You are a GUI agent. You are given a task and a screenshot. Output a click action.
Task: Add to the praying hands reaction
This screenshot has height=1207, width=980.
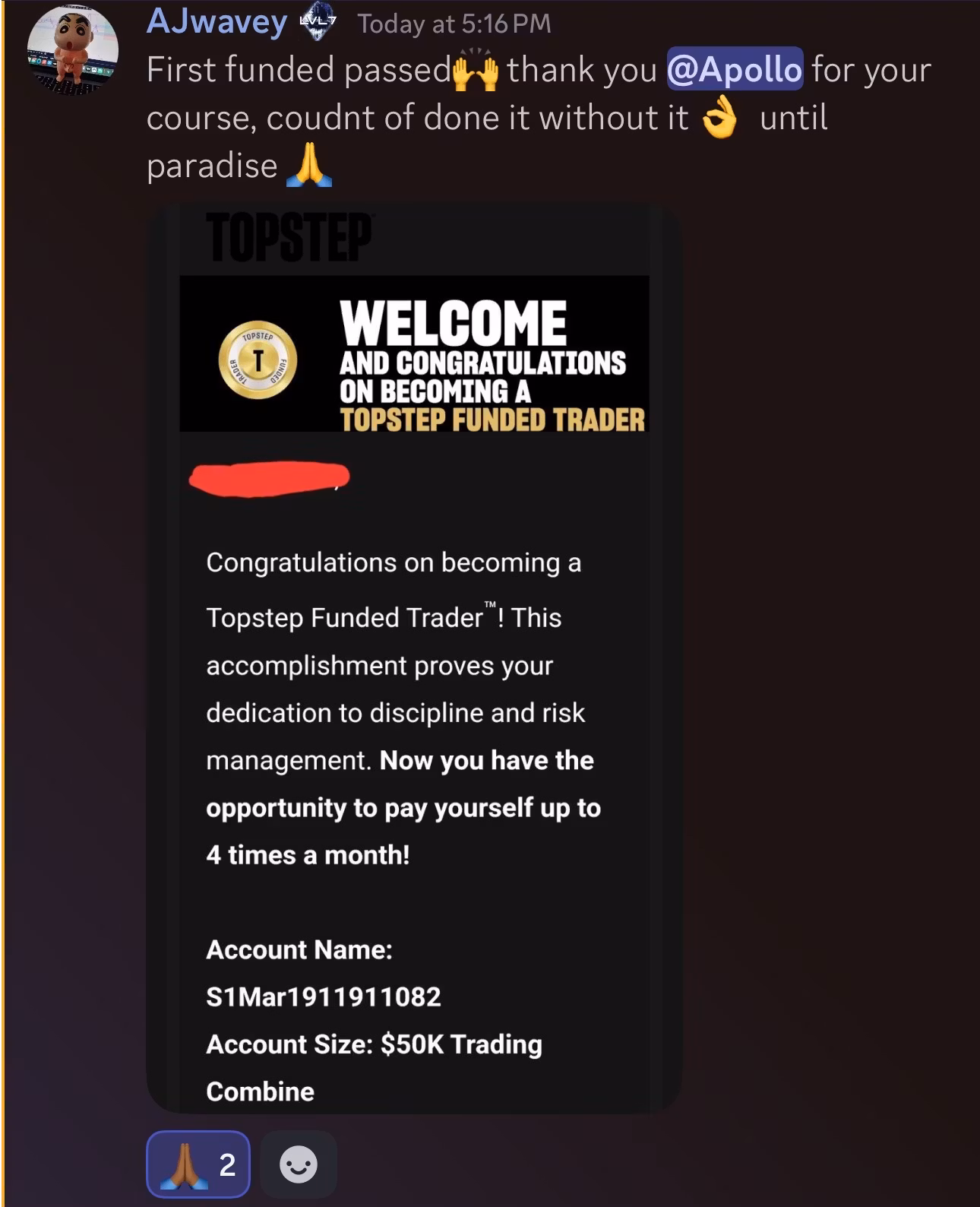(x=198, y=1164)
